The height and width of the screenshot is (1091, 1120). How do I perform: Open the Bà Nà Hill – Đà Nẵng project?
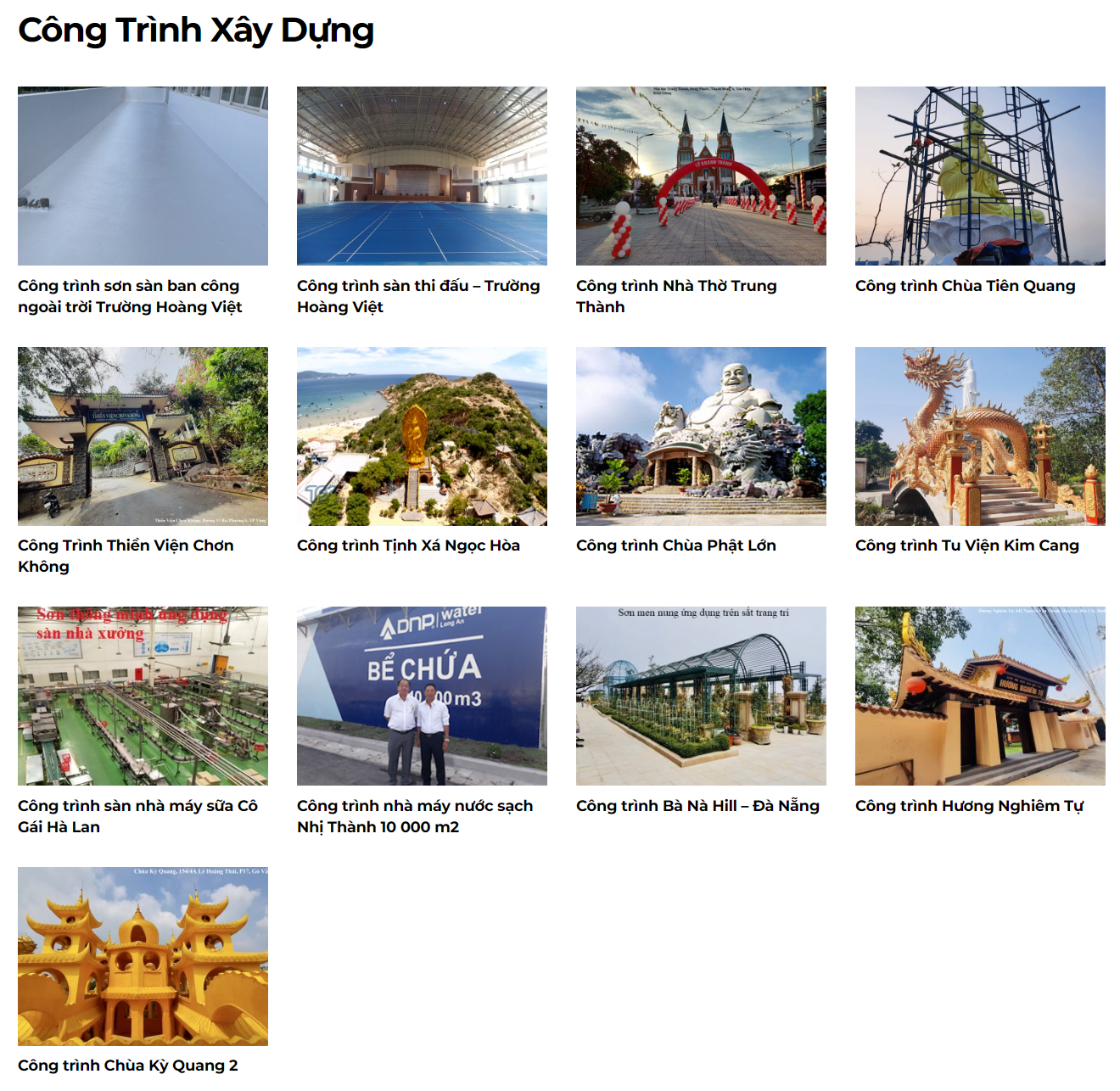701,696
